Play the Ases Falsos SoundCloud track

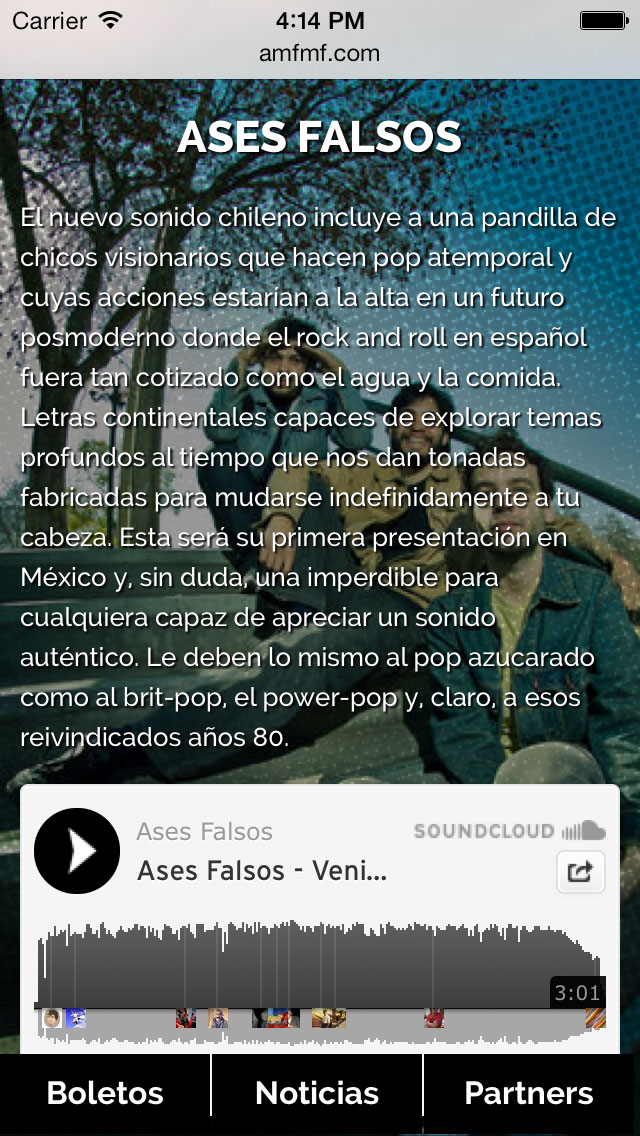[77, 851]
